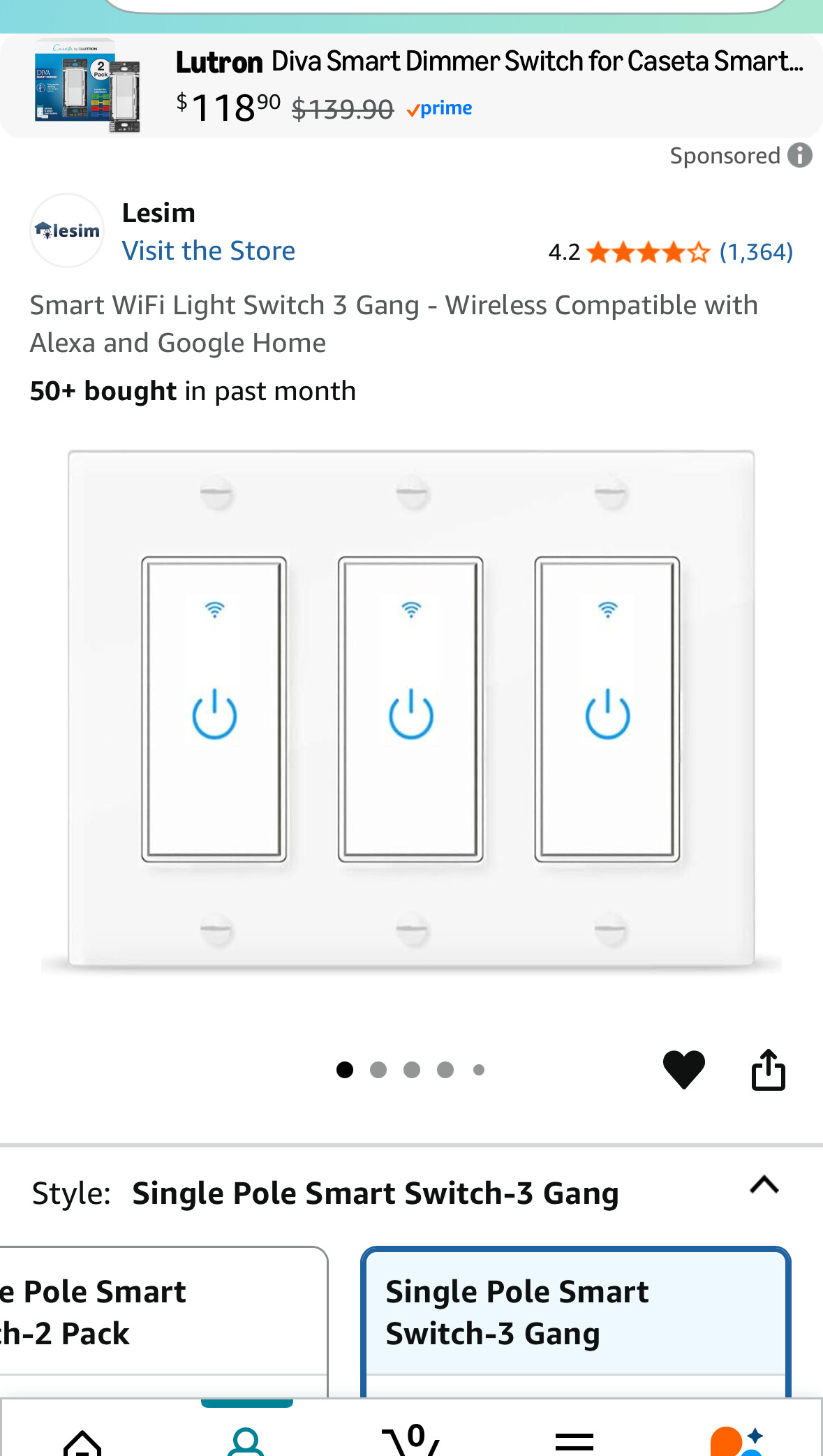Collapse the Style options section
The width and height of the screenshot is (823, 1456).
(x=764, y=1185)
